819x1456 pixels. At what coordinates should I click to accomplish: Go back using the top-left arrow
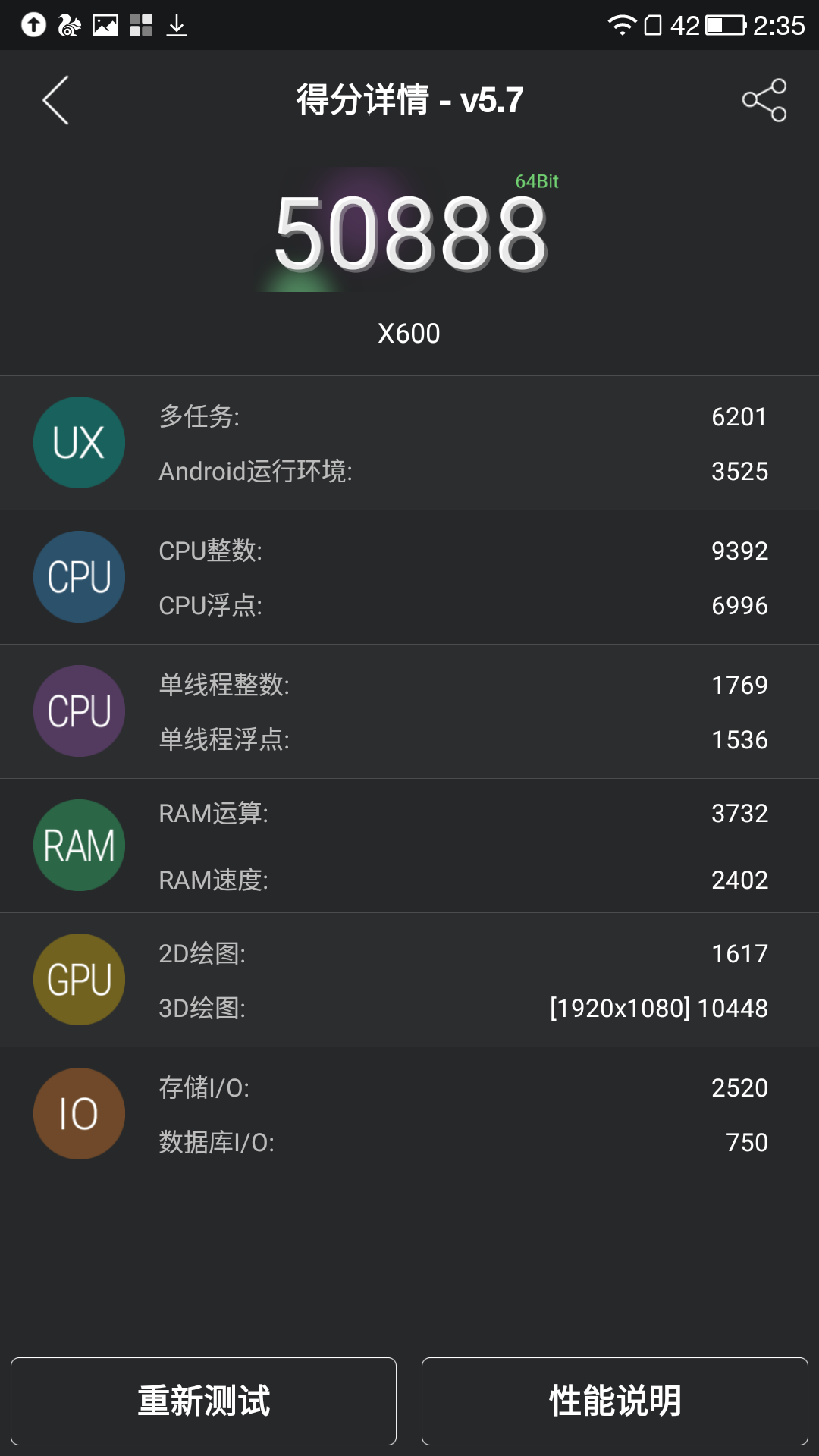pyautogui.click(x=55, y=100)
